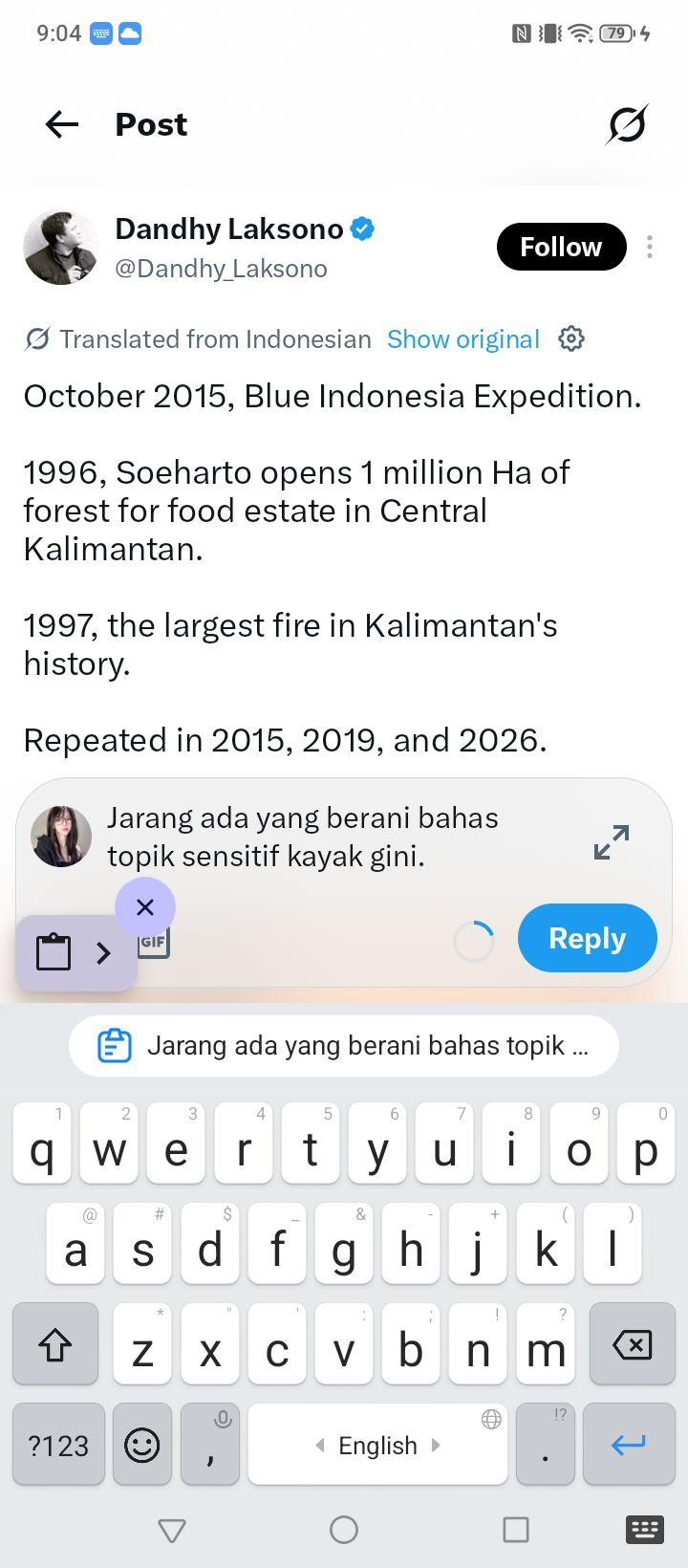Open Dandhy Laksono's profile picture
This screenshot has height=1568, width=688.
point(61,249)
